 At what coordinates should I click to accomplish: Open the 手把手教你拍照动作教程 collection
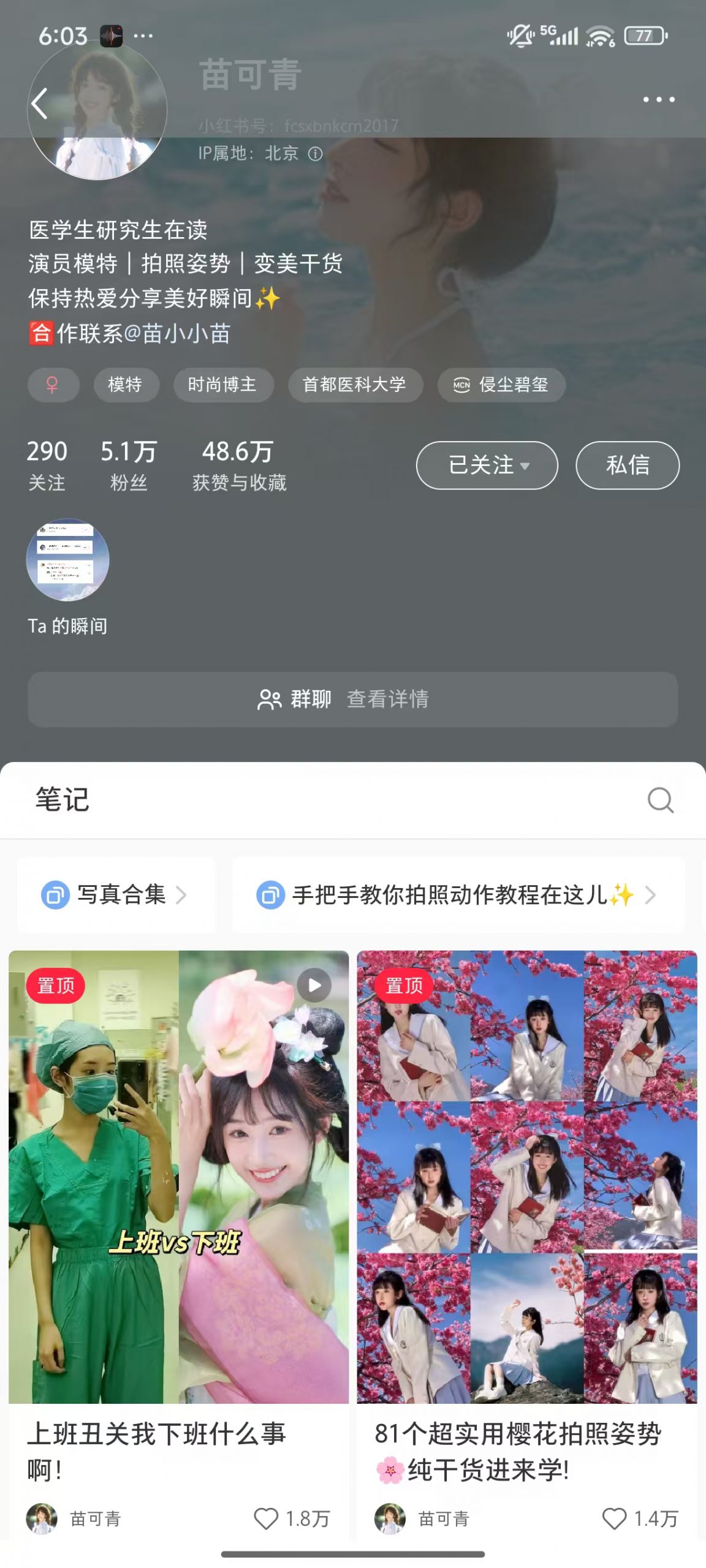pyautogui.click(x=457, y=895)
